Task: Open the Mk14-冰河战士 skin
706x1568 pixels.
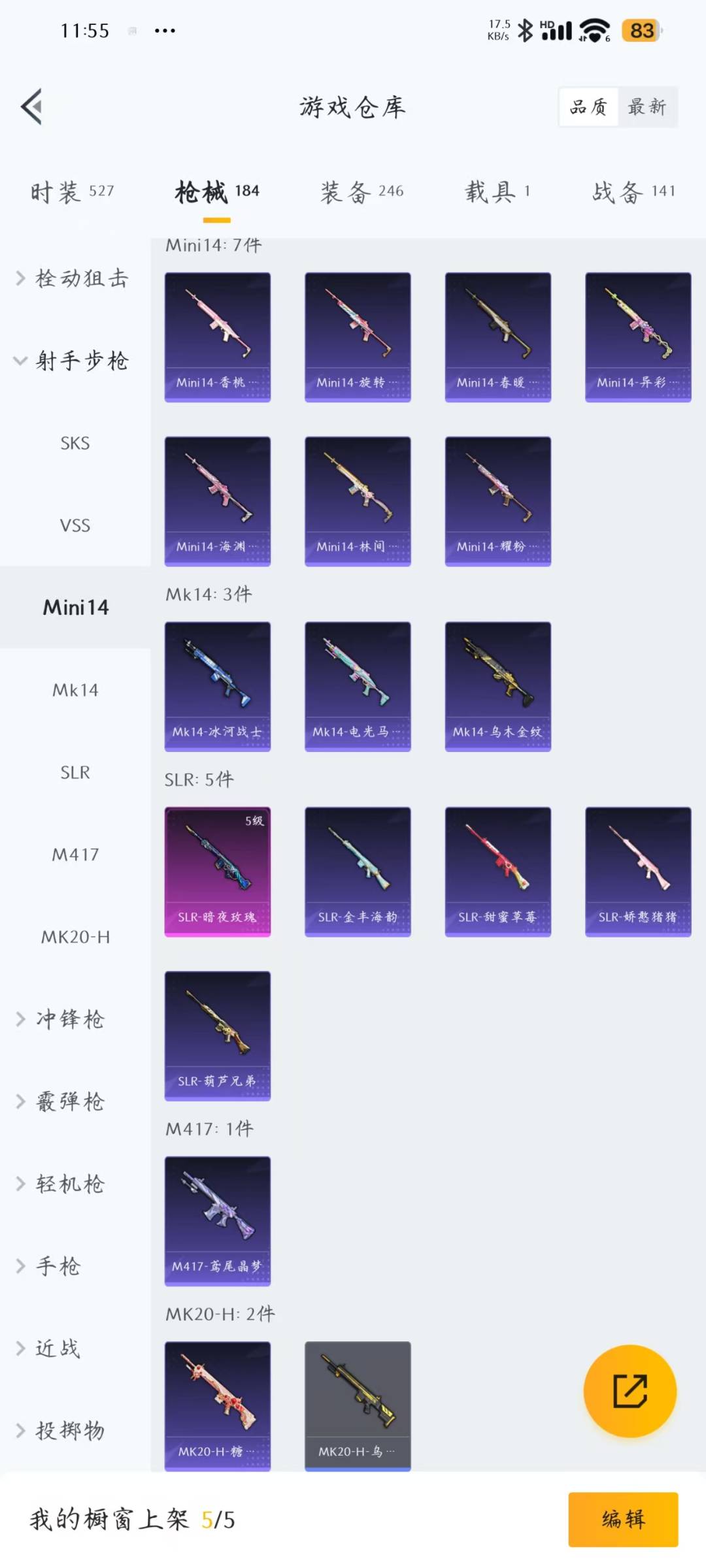Action: (218, 686)
